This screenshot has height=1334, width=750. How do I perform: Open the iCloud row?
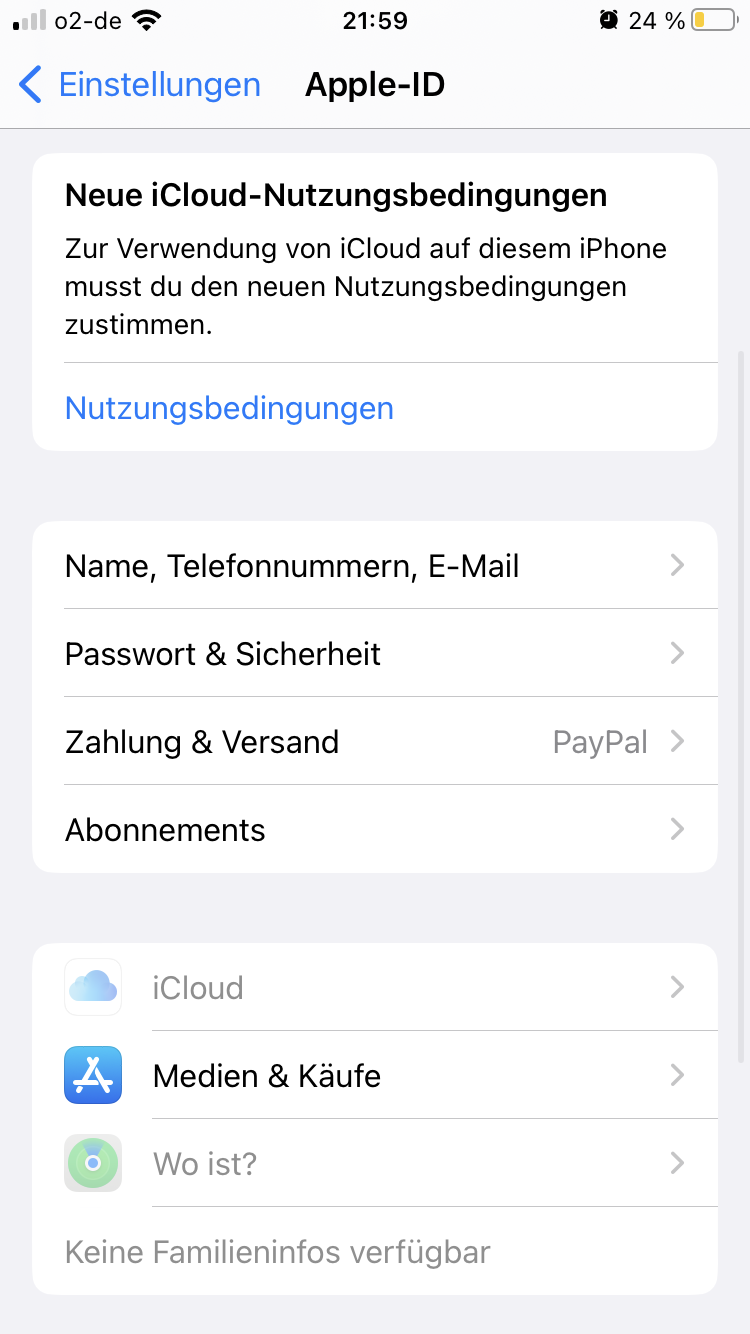point(375,988)
